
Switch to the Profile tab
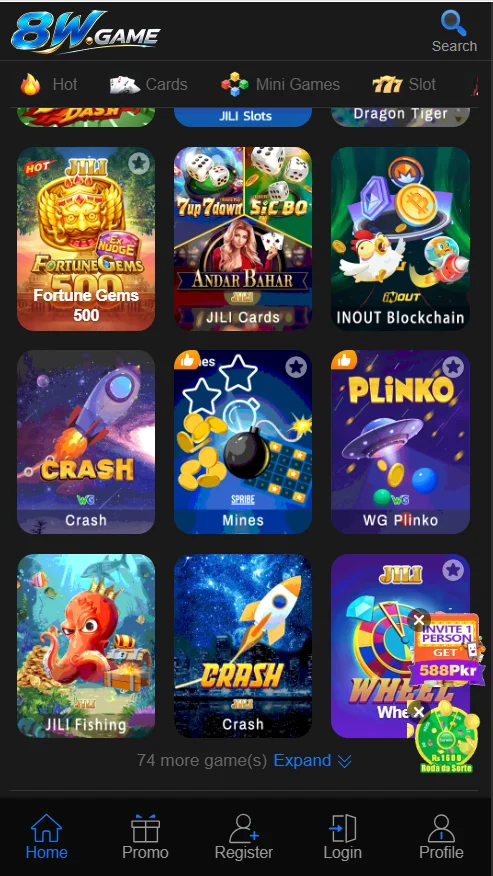point(441,837)
